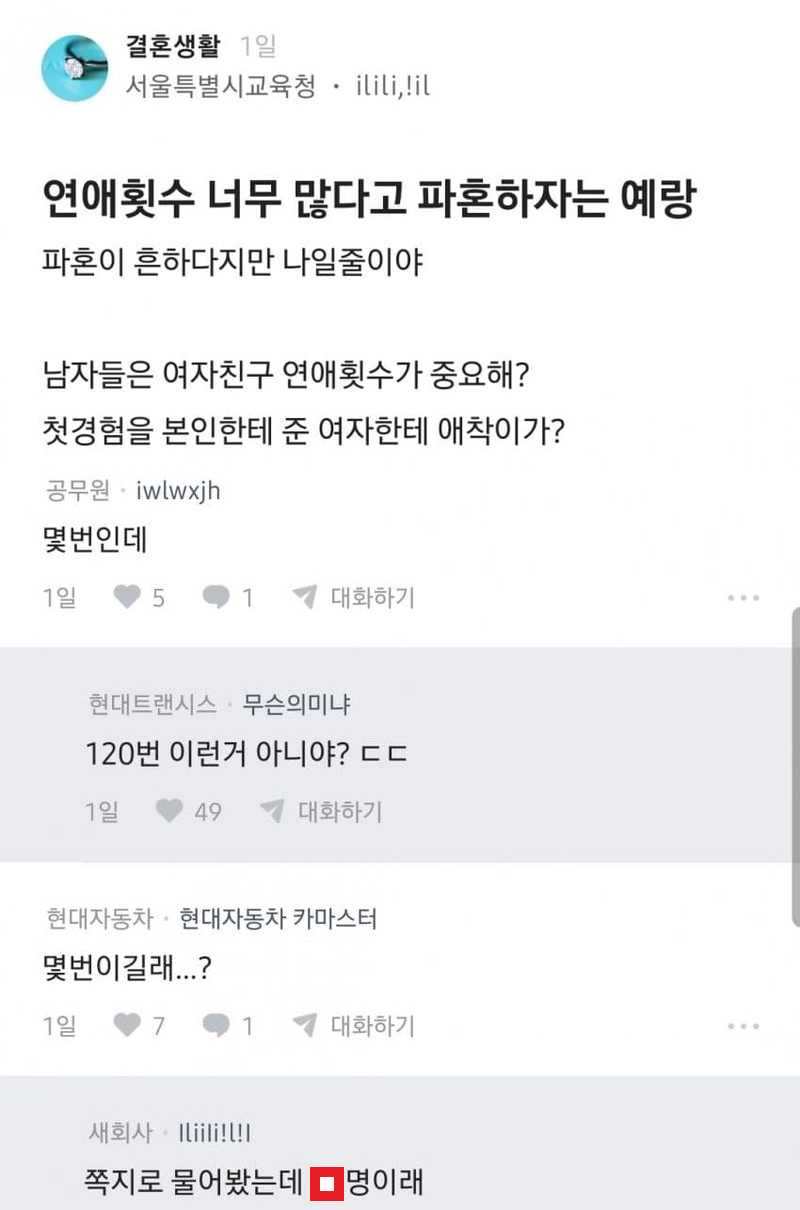Screen dimensions: 800x1210
Task: Like the 무슨의미냐 reply
Action: tap(170, 811)
